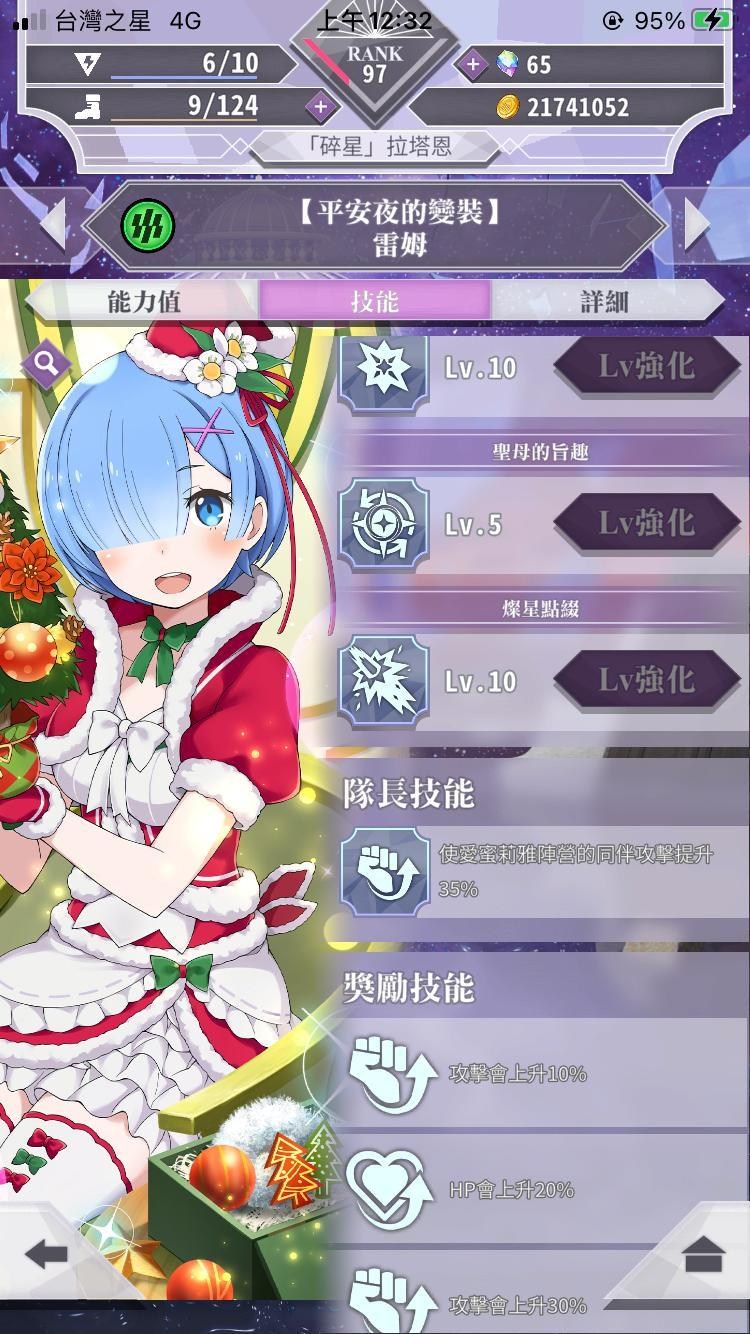The width and height of the screenshot is (750, 1334).
Task: Go to the next character with right arrow
Action: coord(697,222)
